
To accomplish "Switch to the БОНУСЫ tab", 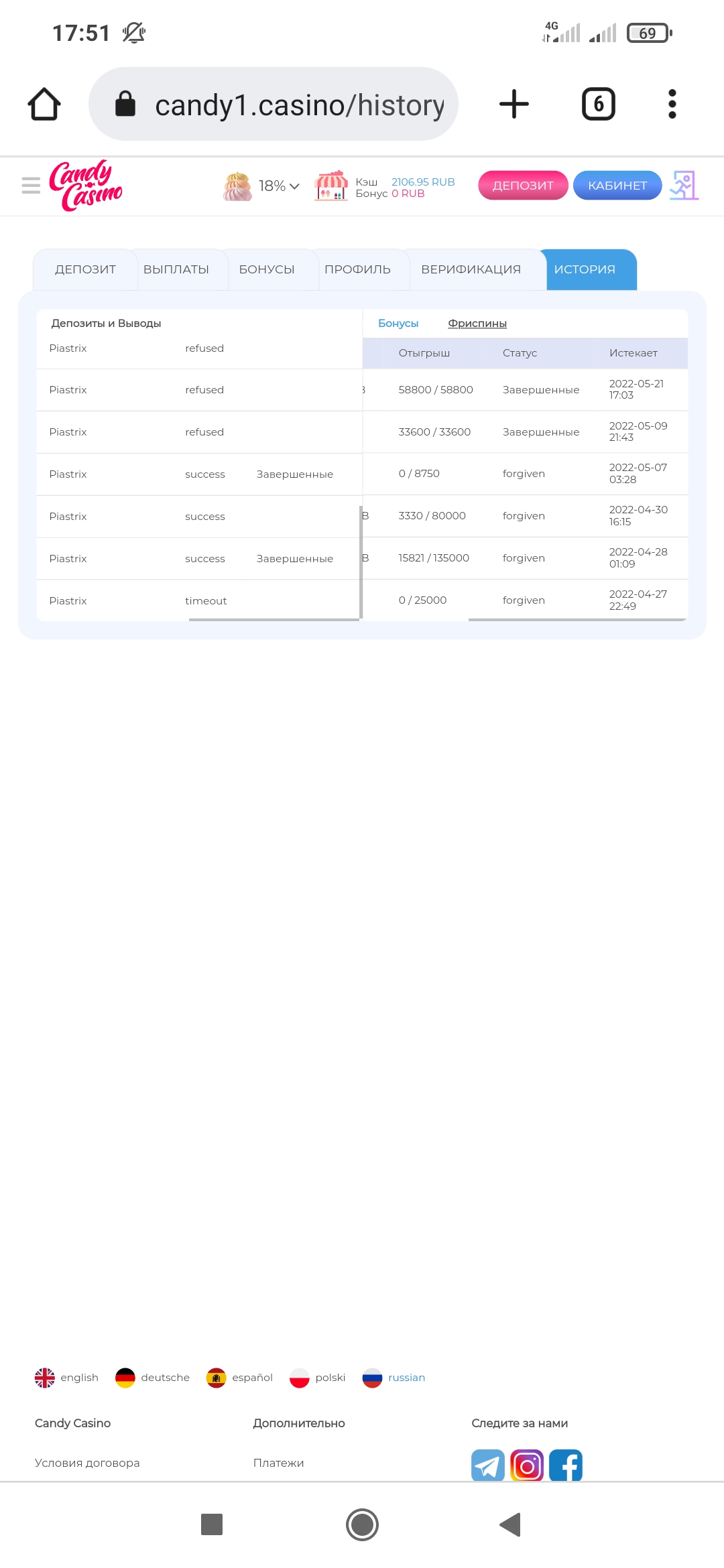I will [x=267, y=269].
